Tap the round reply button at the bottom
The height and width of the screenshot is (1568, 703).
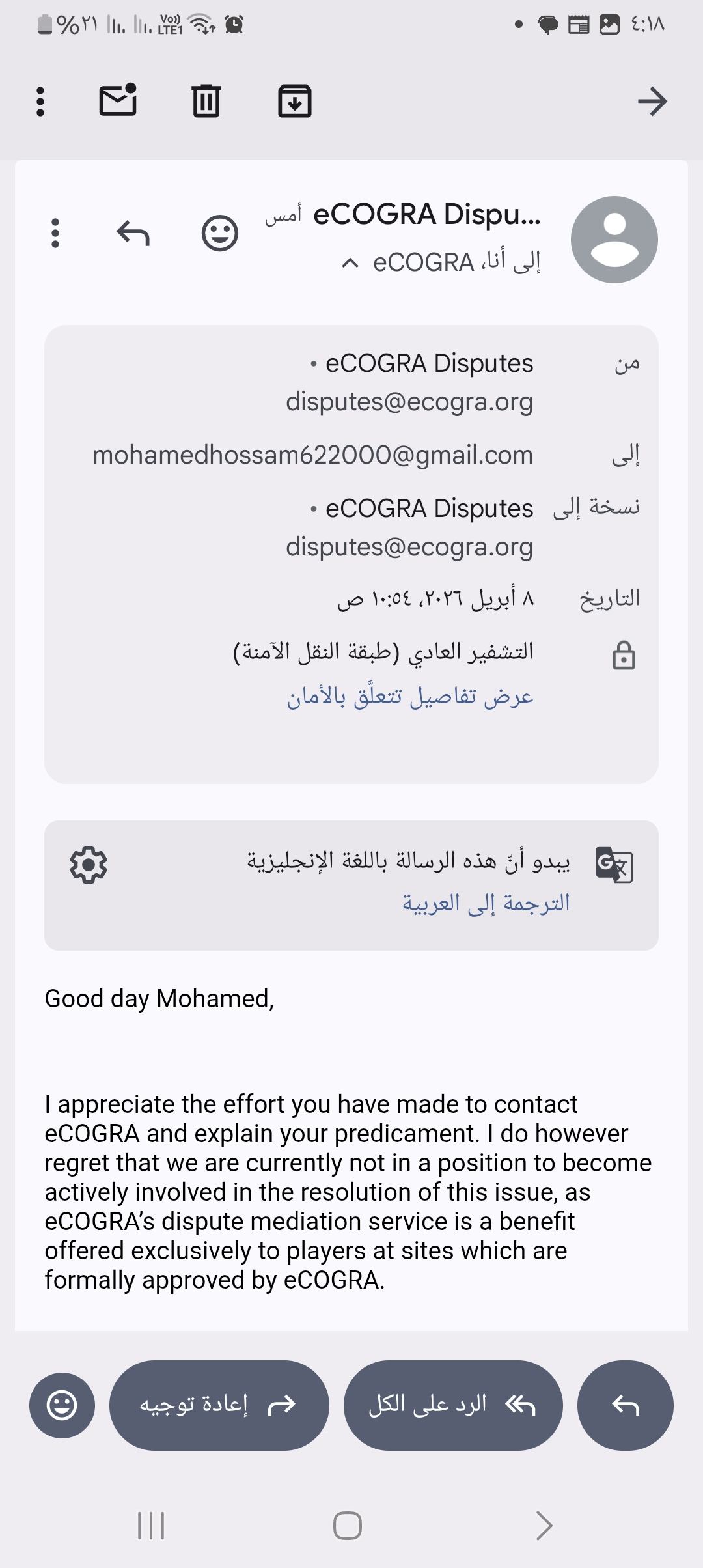(x=625, y=1405)
